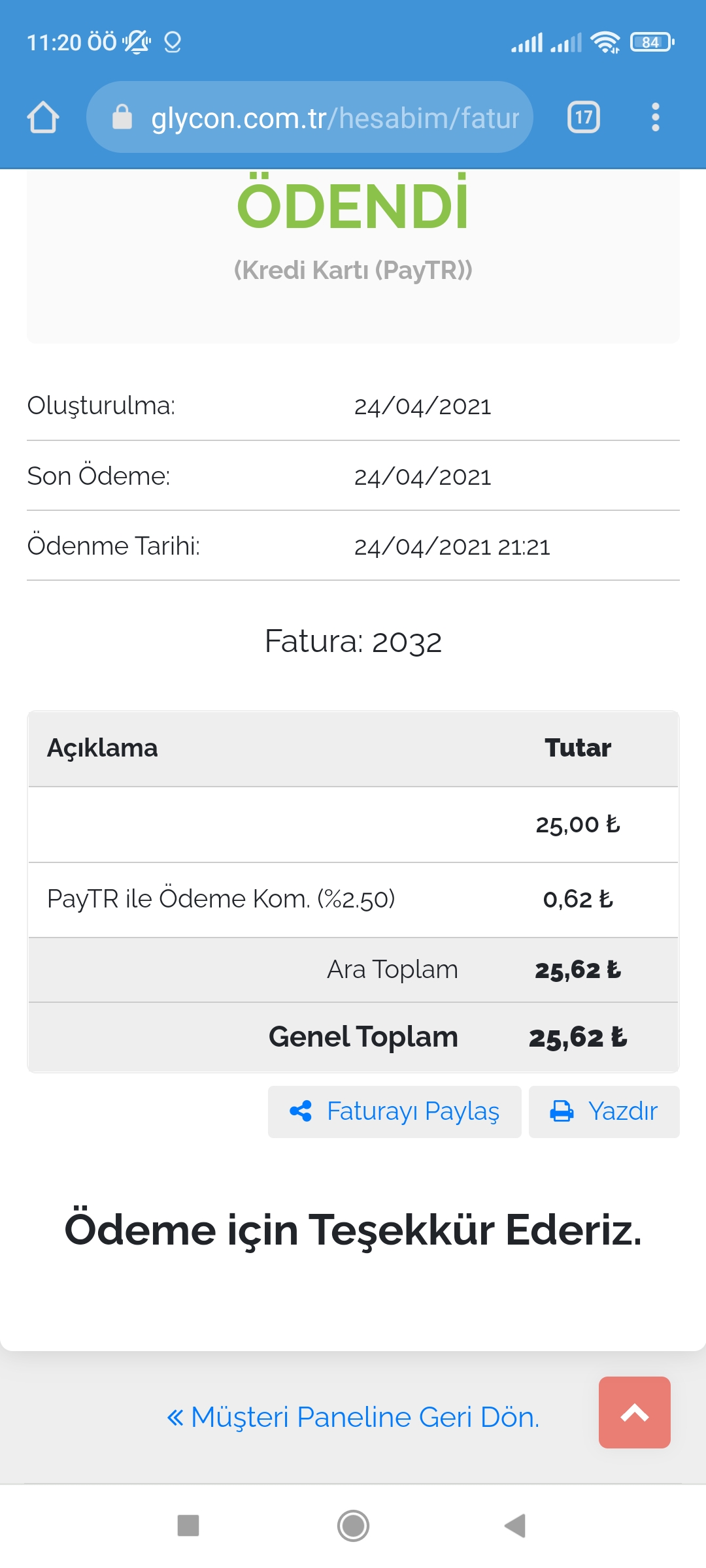Tap the glycon.com.tr address bar
The width and height of the screenshot is (706, 1568).
point(310,118)
